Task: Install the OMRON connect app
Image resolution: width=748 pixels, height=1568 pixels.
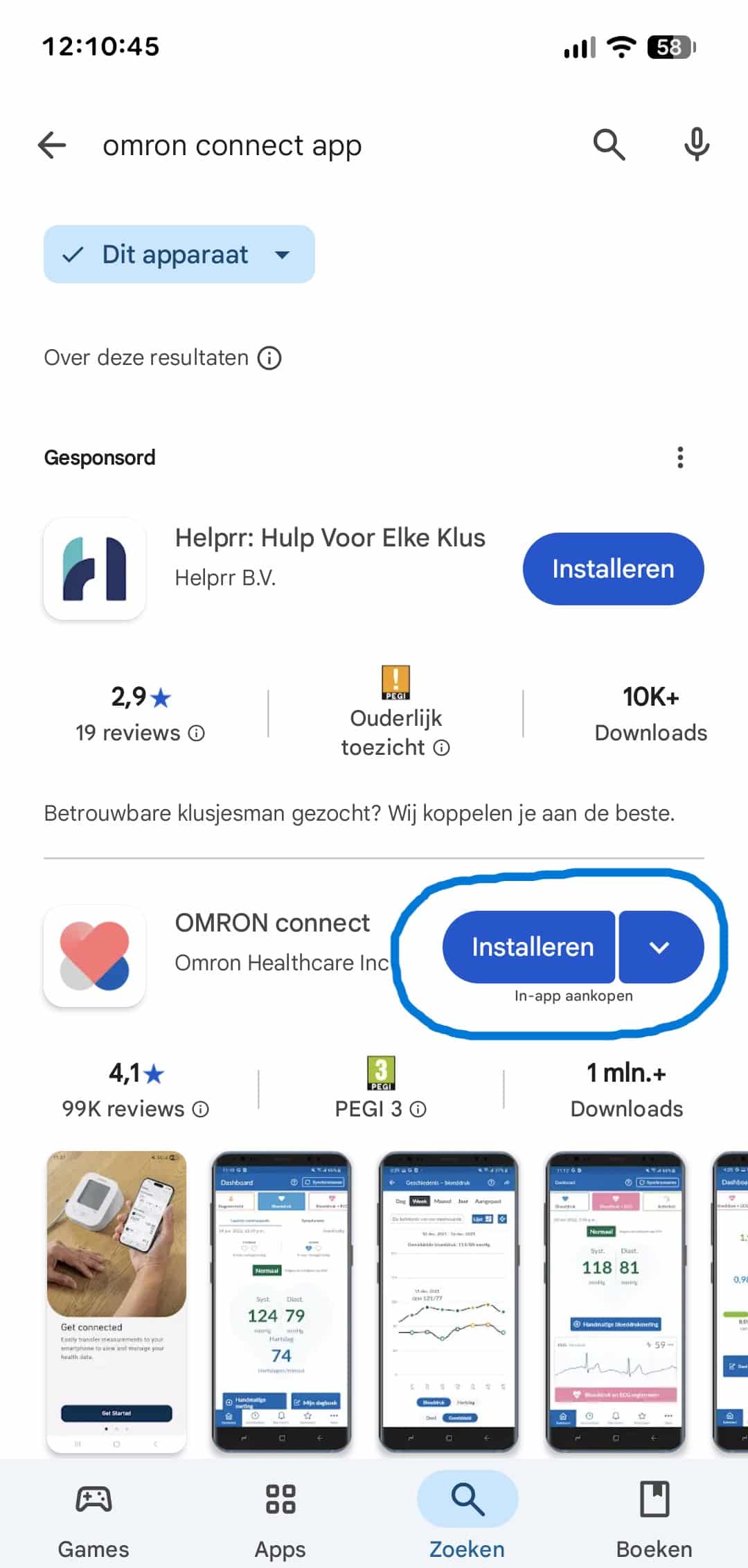Action: point(531,947)
